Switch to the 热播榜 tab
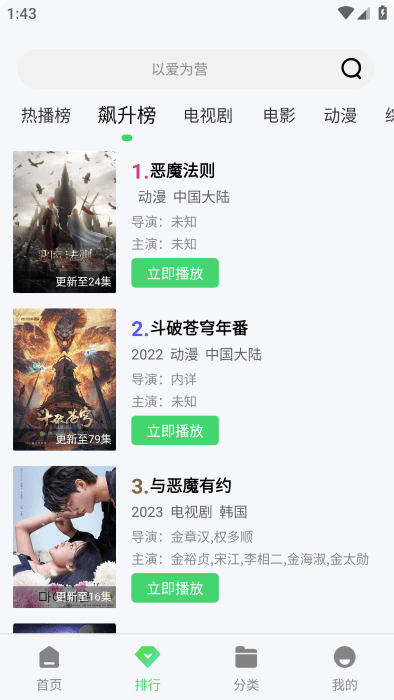 click(x=46, y=116)
